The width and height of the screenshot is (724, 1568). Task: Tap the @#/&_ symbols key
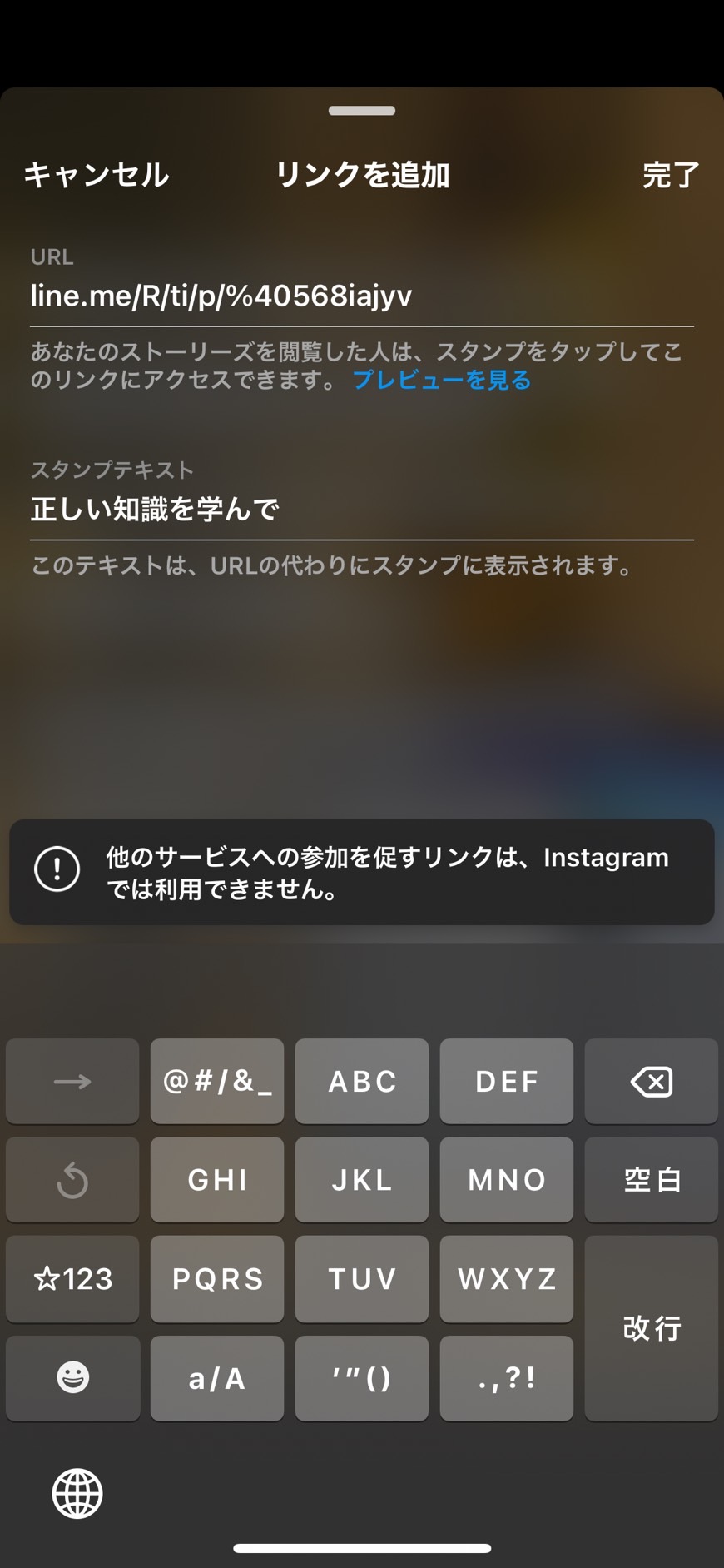(217, 1081)
